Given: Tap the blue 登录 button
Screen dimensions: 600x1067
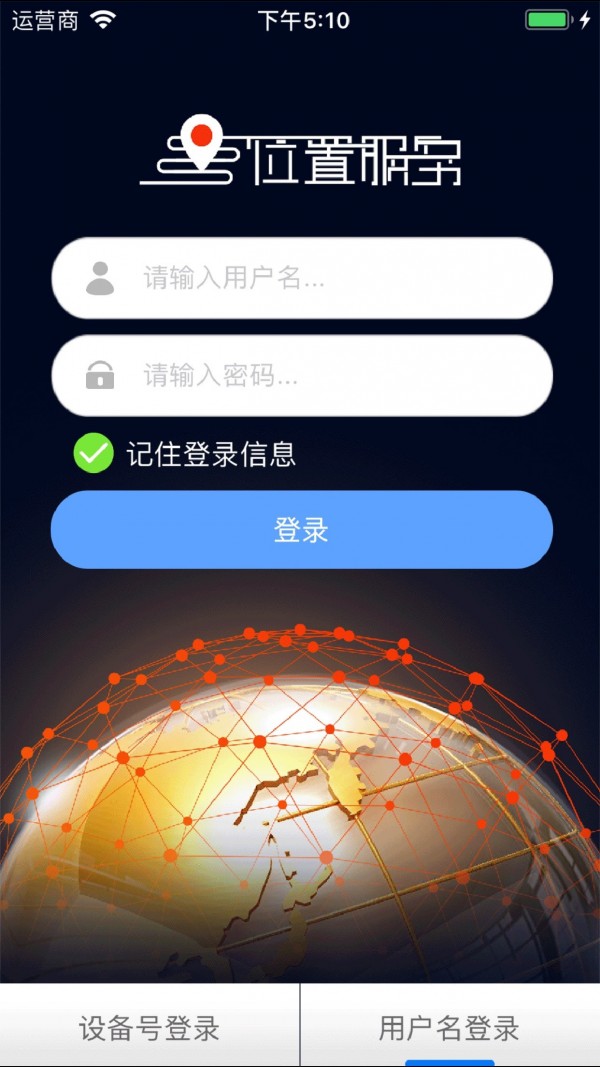Looking at the screenshot, I should click(301, 529).
